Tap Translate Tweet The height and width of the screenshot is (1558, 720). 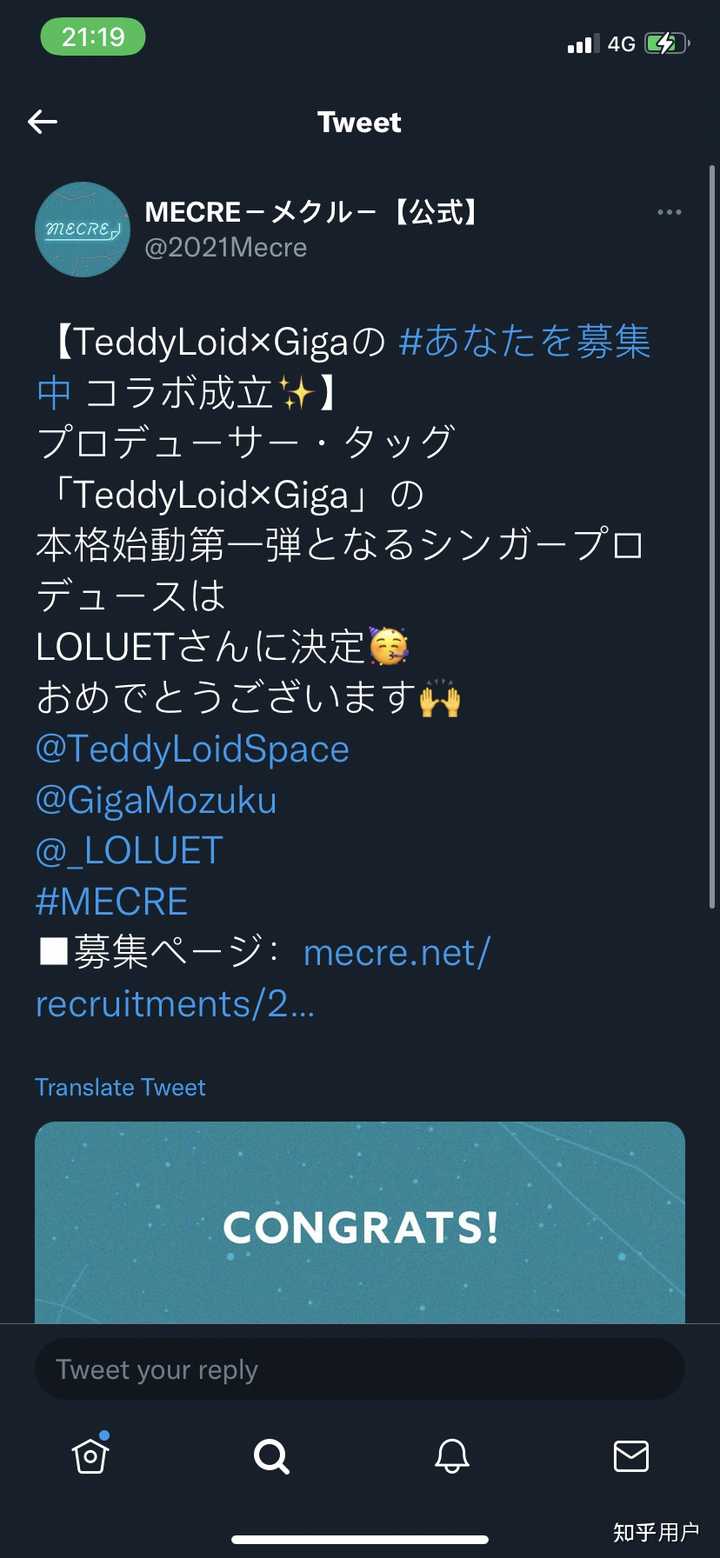coord(120,1087)
